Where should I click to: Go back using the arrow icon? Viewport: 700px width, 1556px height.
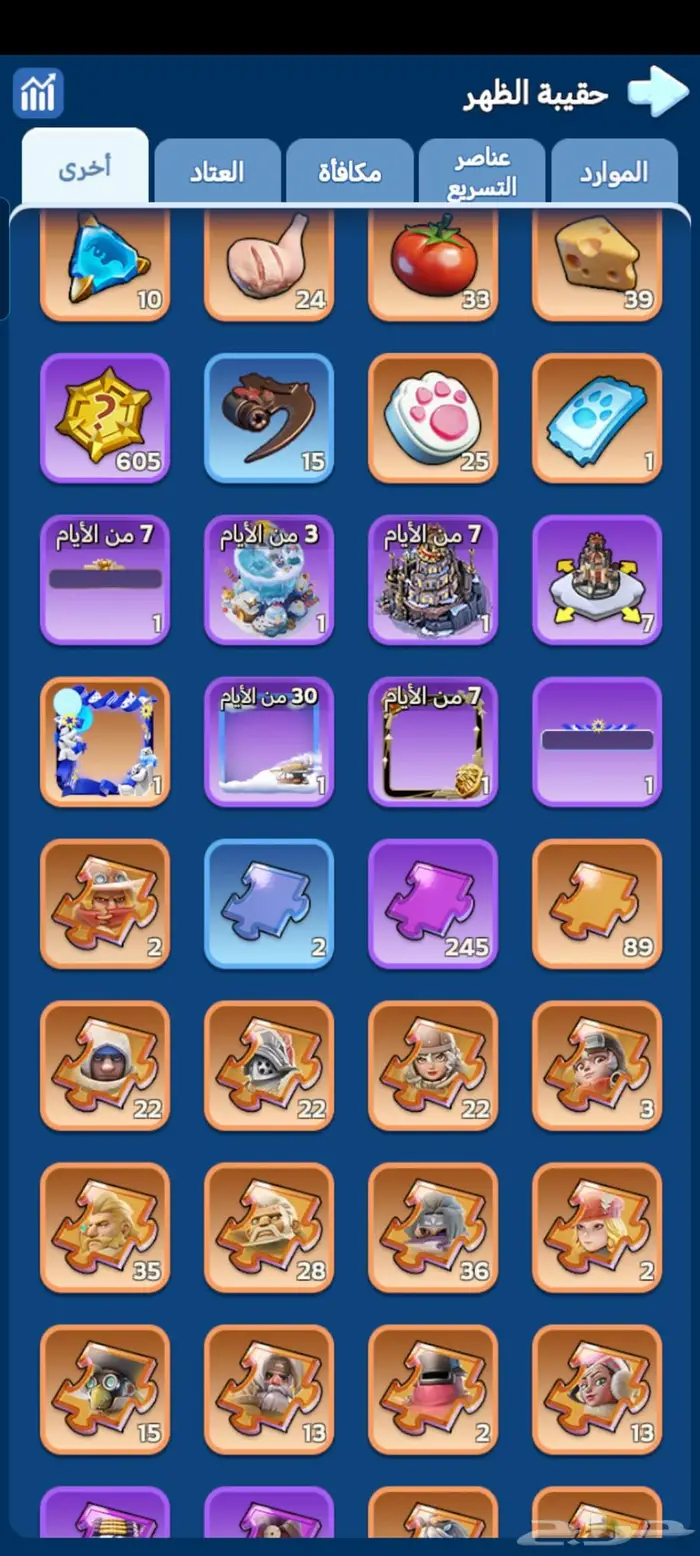click(x=658, y=92)
